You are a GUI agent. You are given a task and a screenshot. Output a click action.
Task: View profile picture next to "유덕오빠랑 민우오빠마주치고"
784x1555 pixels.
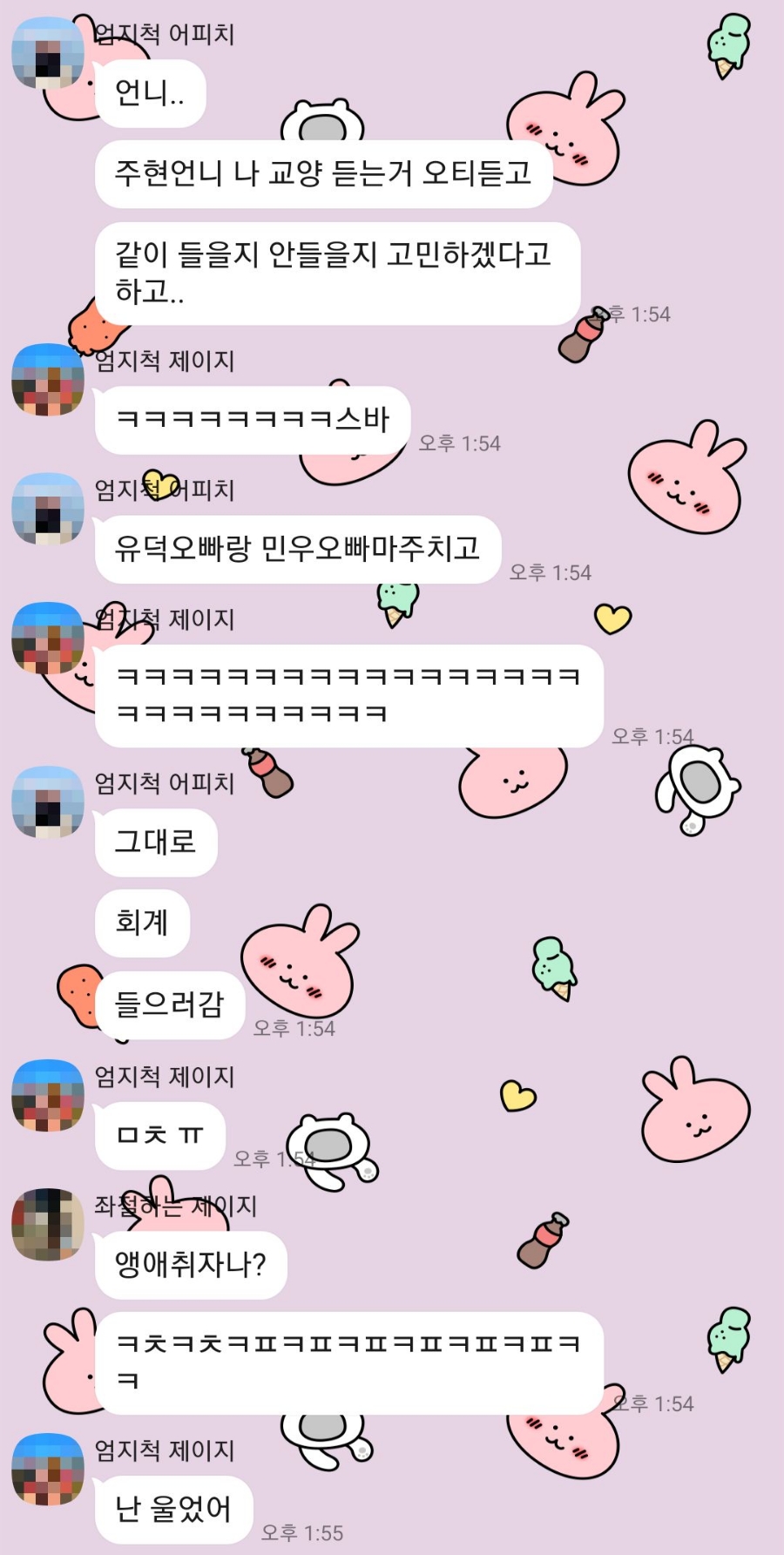(48, 509)
